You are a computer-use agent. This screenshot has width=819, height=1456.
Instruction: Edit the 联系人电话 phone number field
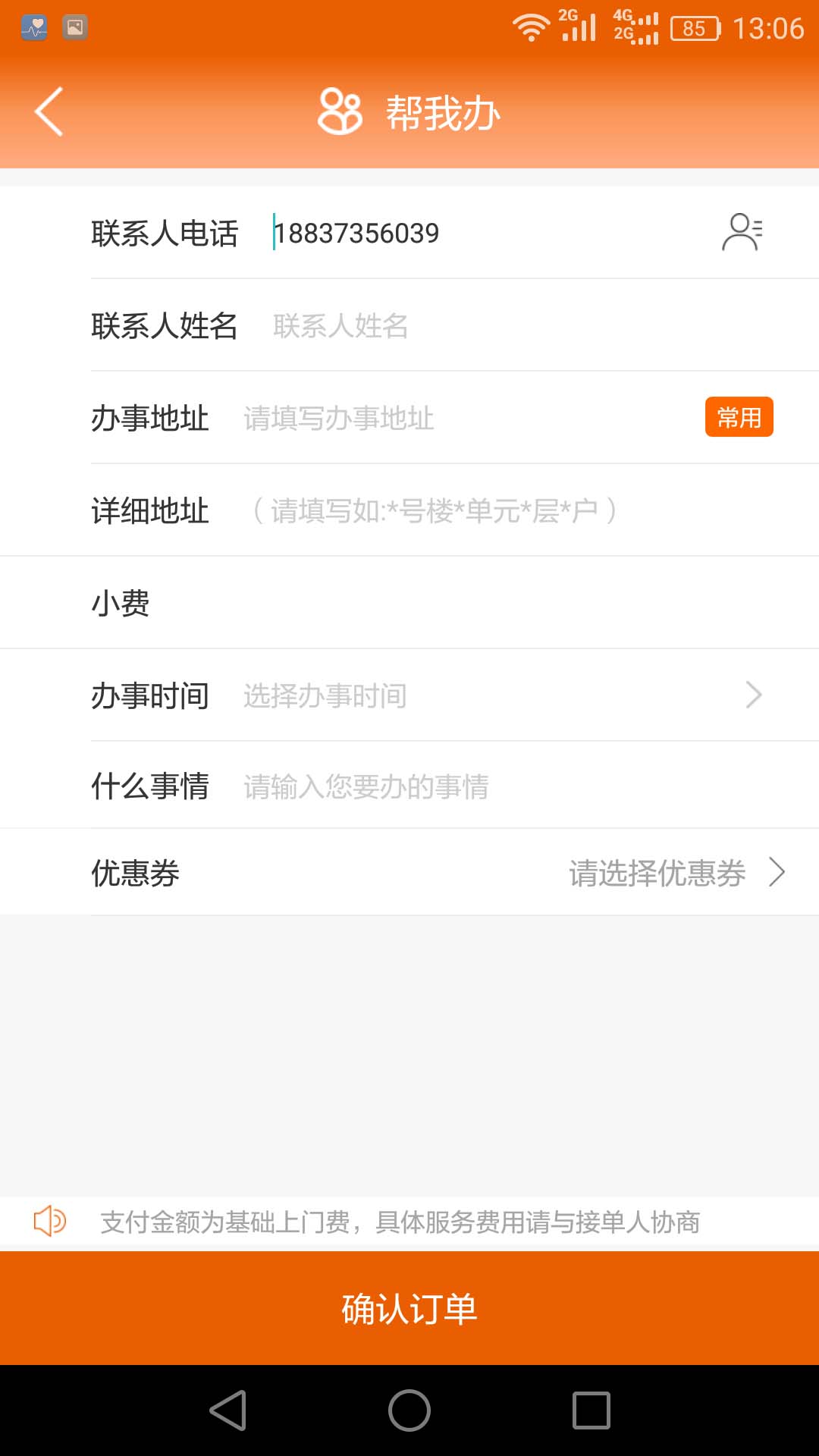(485, 233)
